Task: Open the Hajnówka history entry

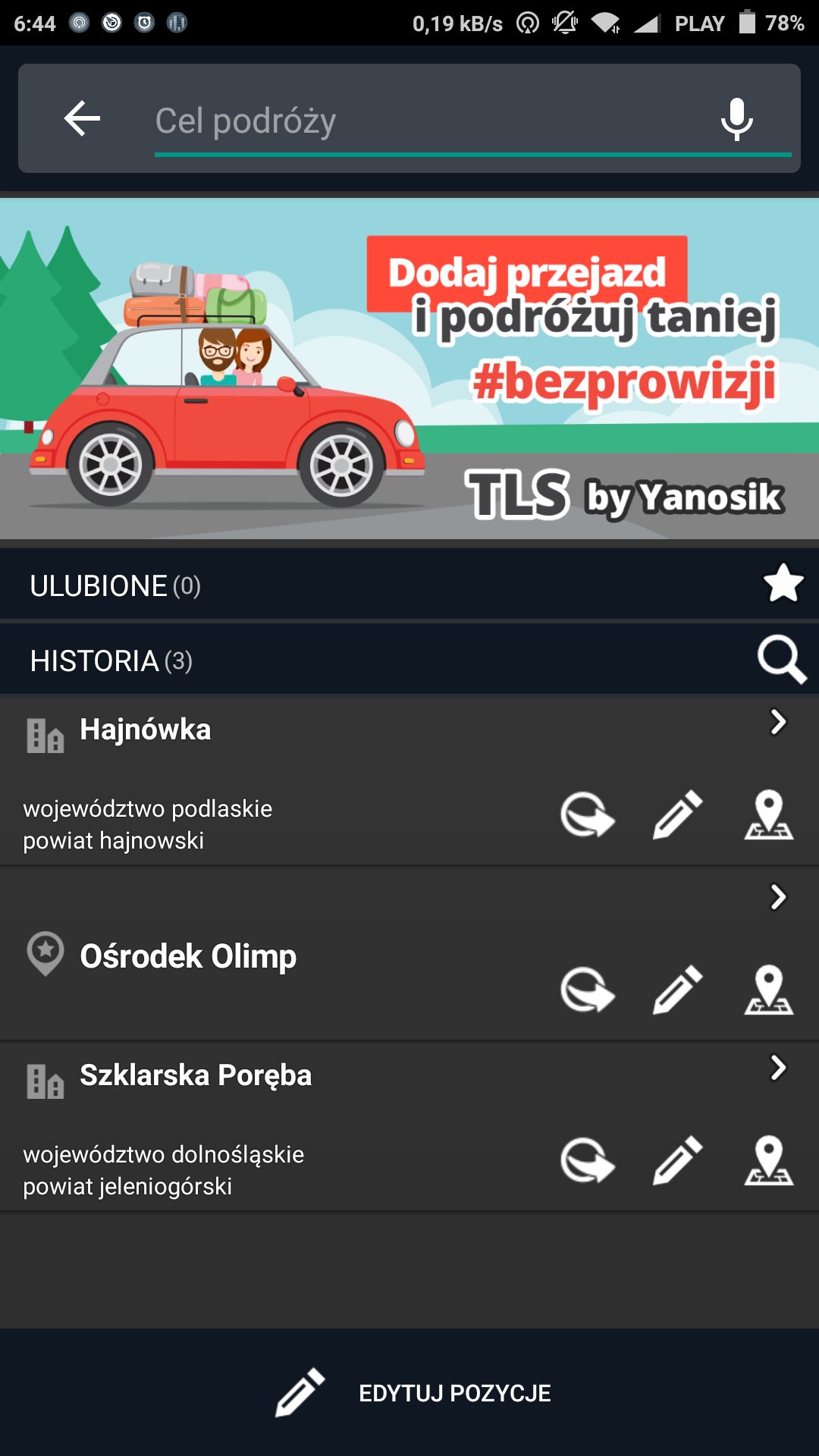Action: pos(409,780)
